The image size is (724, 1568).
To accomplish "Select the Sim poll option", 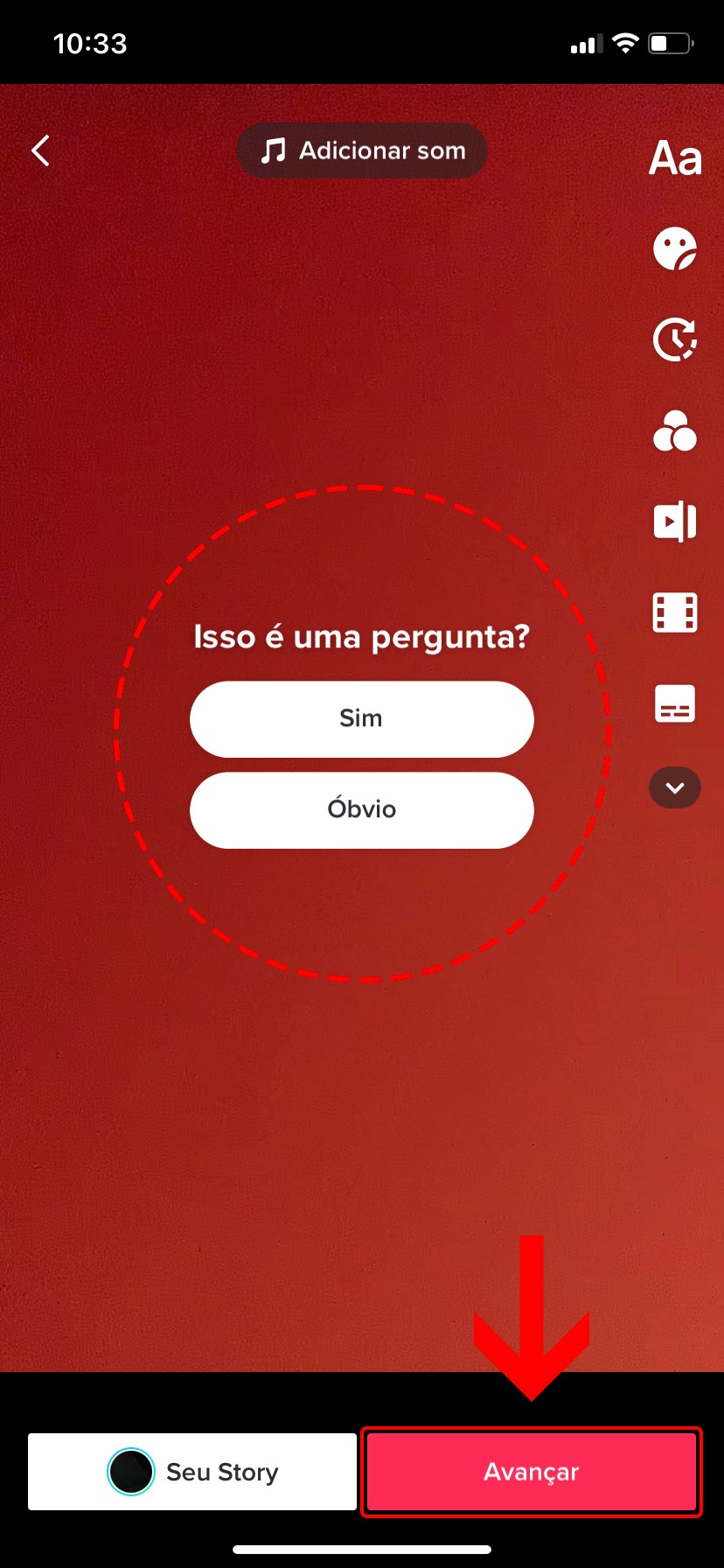I will pyautogui.click(x=361, y=718).
